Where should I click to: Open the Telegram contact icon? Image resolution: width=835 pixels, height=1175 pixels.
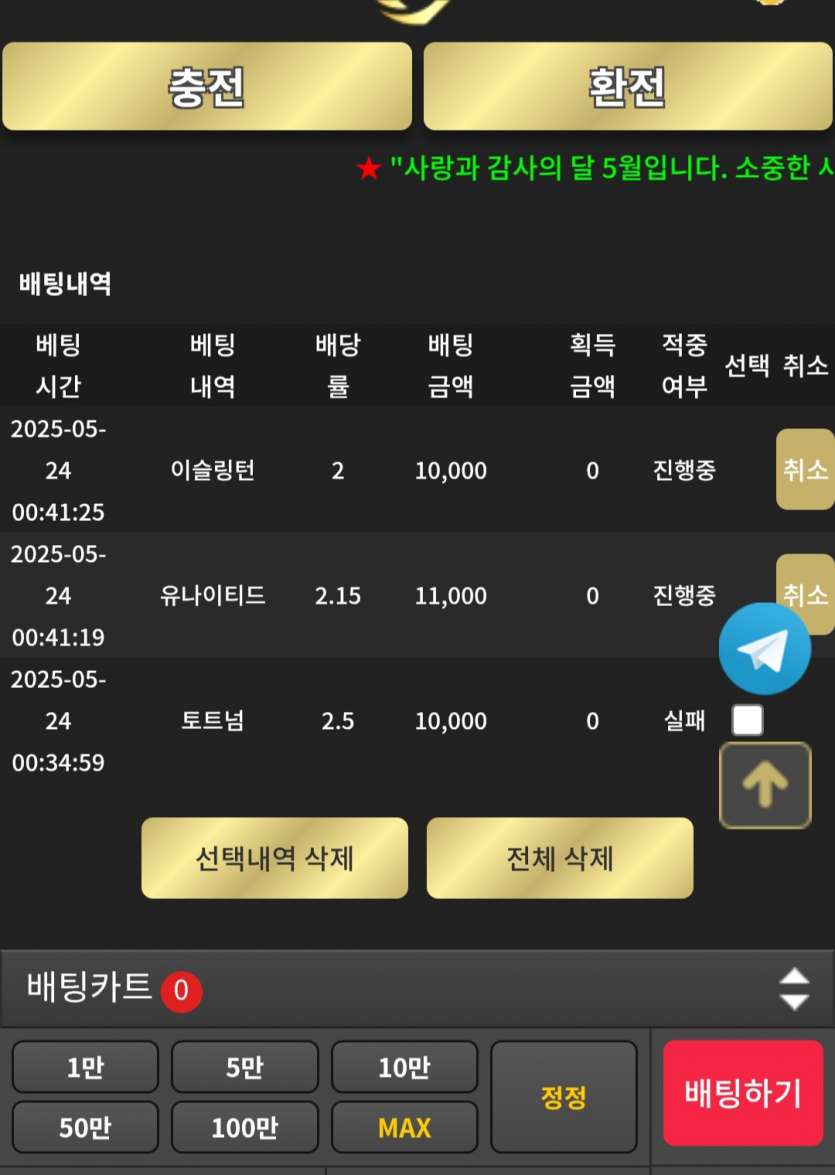tap(765, 649)
